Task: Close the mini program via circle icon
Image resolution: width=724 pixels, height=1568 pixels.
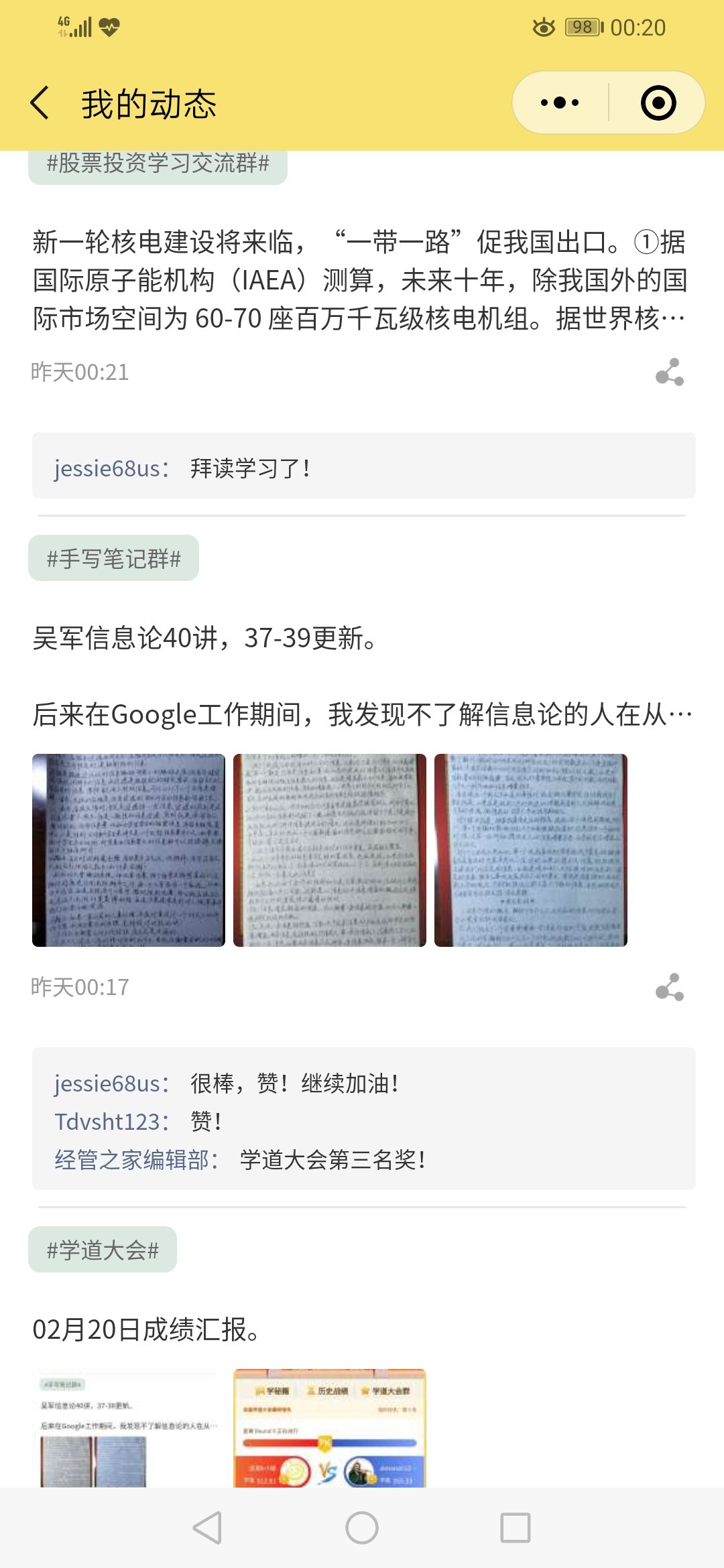Action: coord(658,103)
